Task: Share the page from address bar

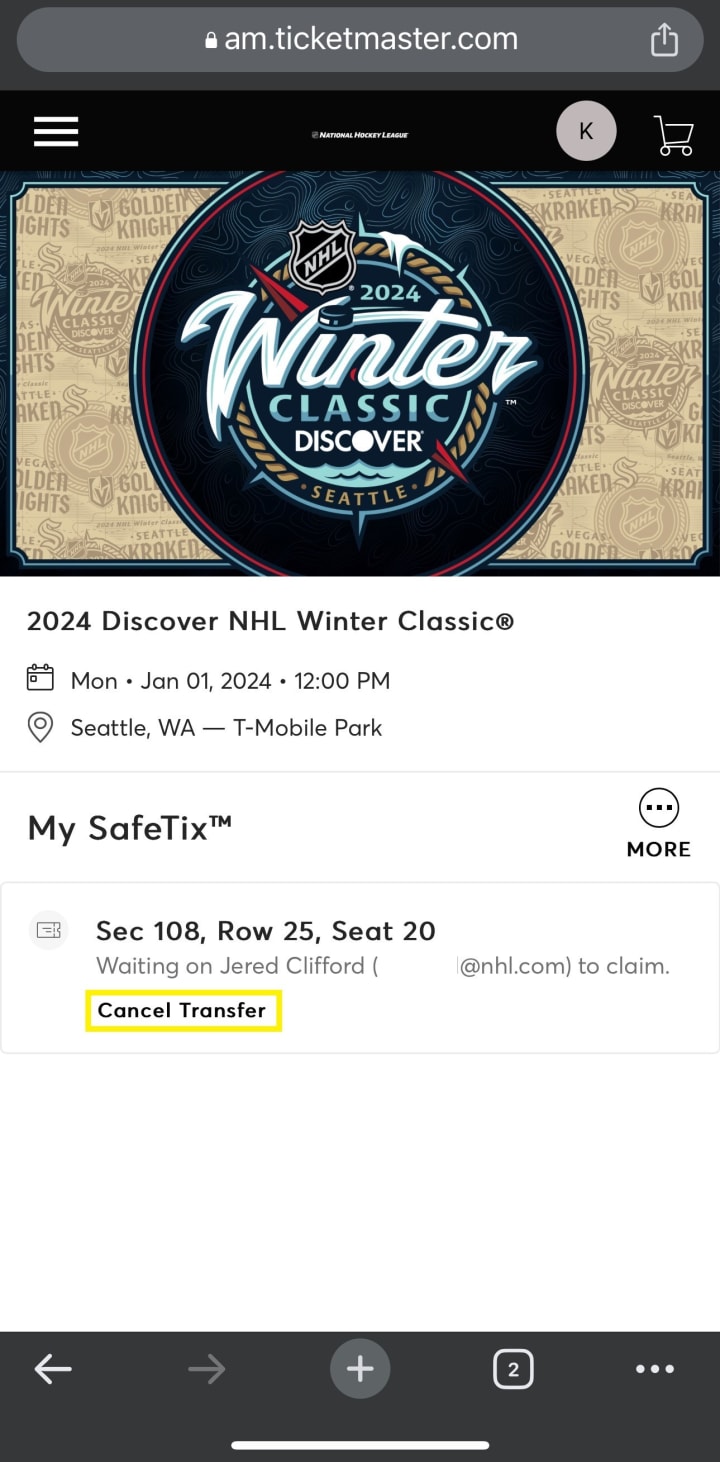Action: [664, 40]
